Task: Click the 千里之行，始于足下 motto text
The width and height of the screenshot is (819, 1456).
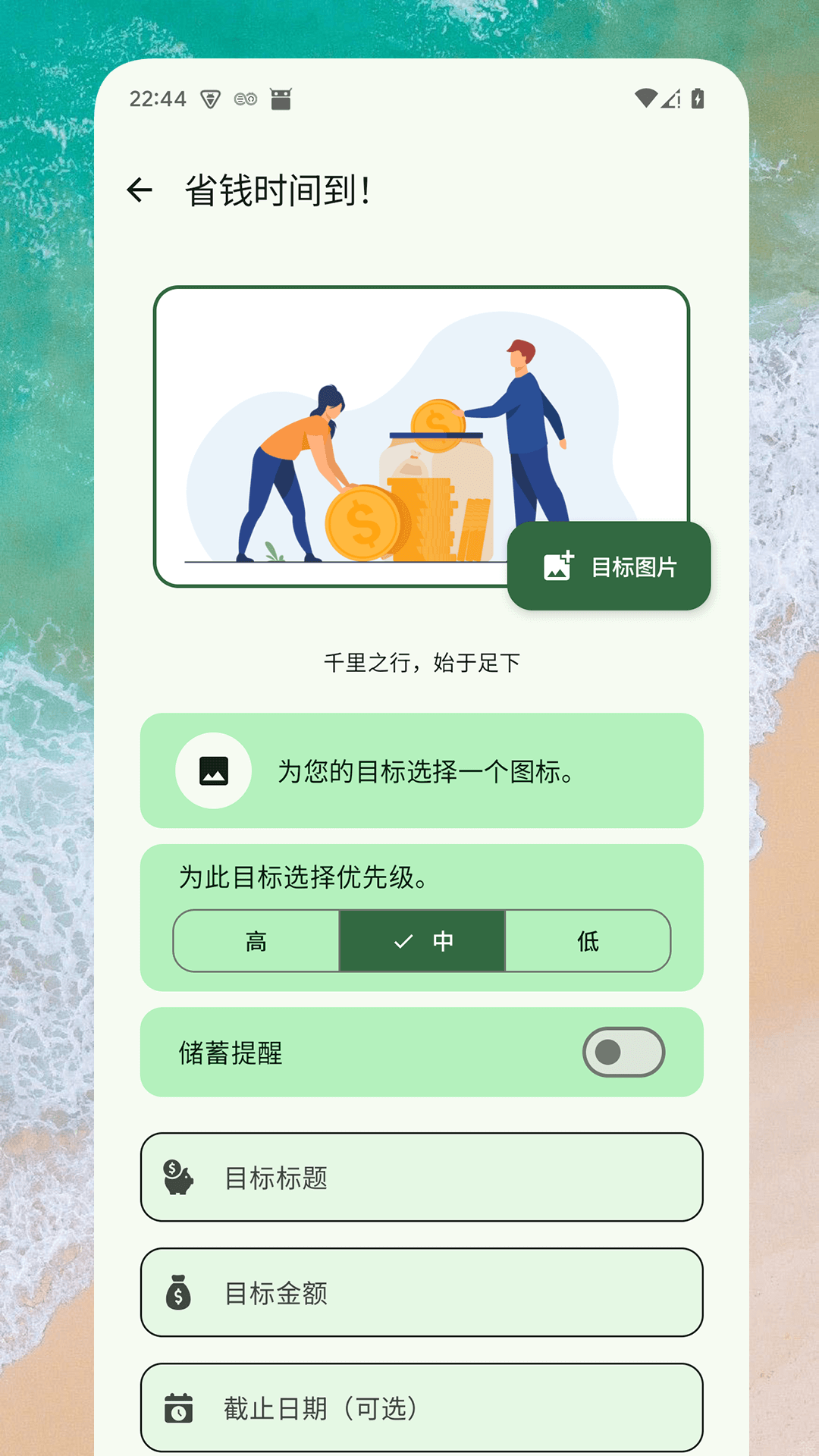Action: (422, 661)
